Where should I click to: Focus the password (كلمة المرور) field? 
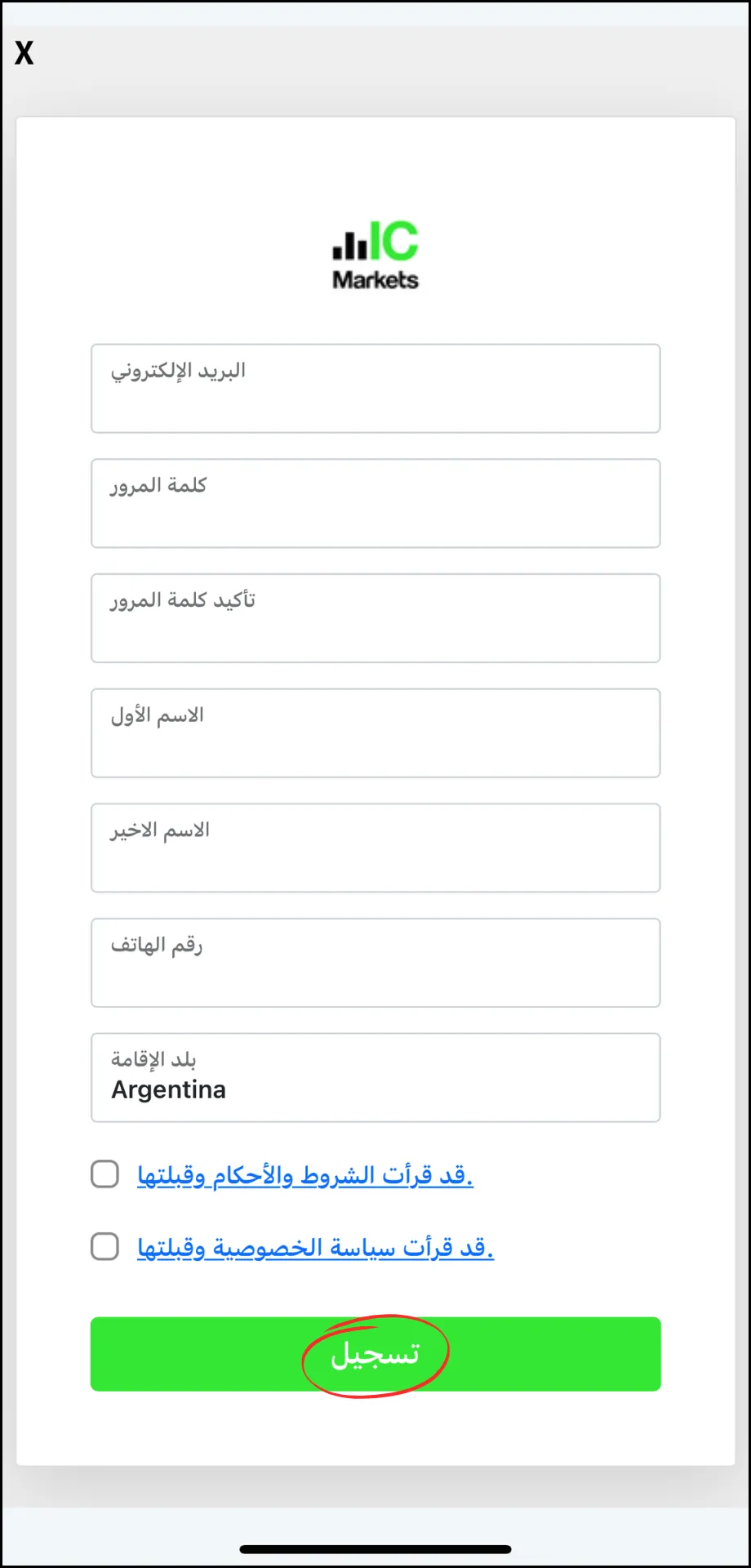[x=375, y=503]
